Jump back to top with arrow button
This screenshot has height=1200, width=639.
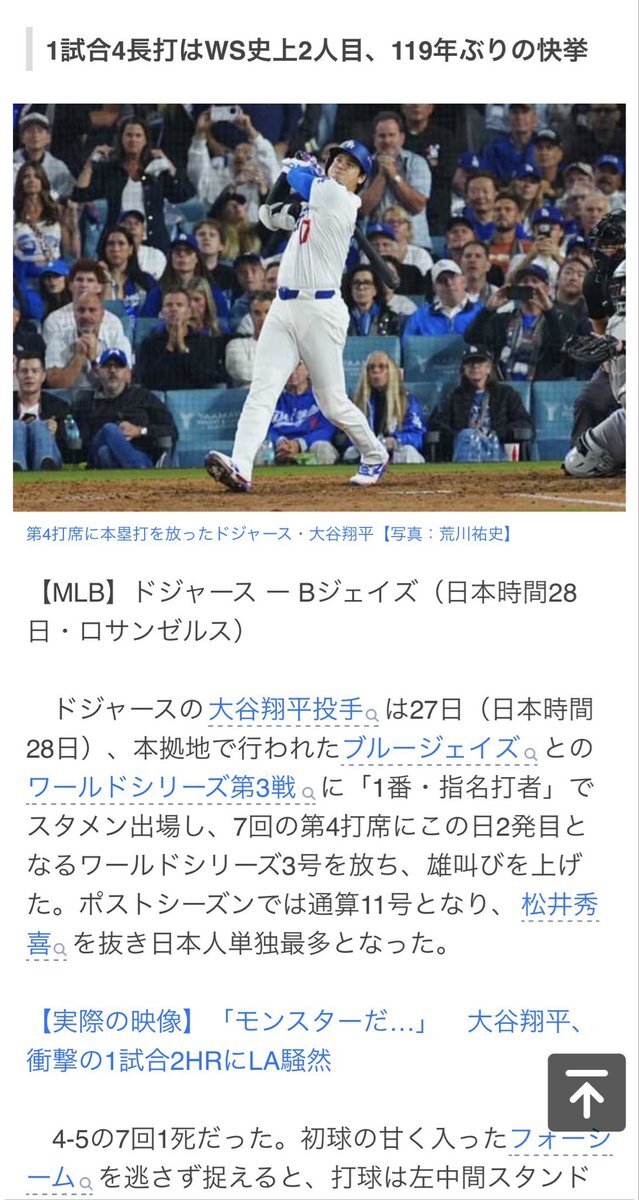click(x=586, y=1092)
